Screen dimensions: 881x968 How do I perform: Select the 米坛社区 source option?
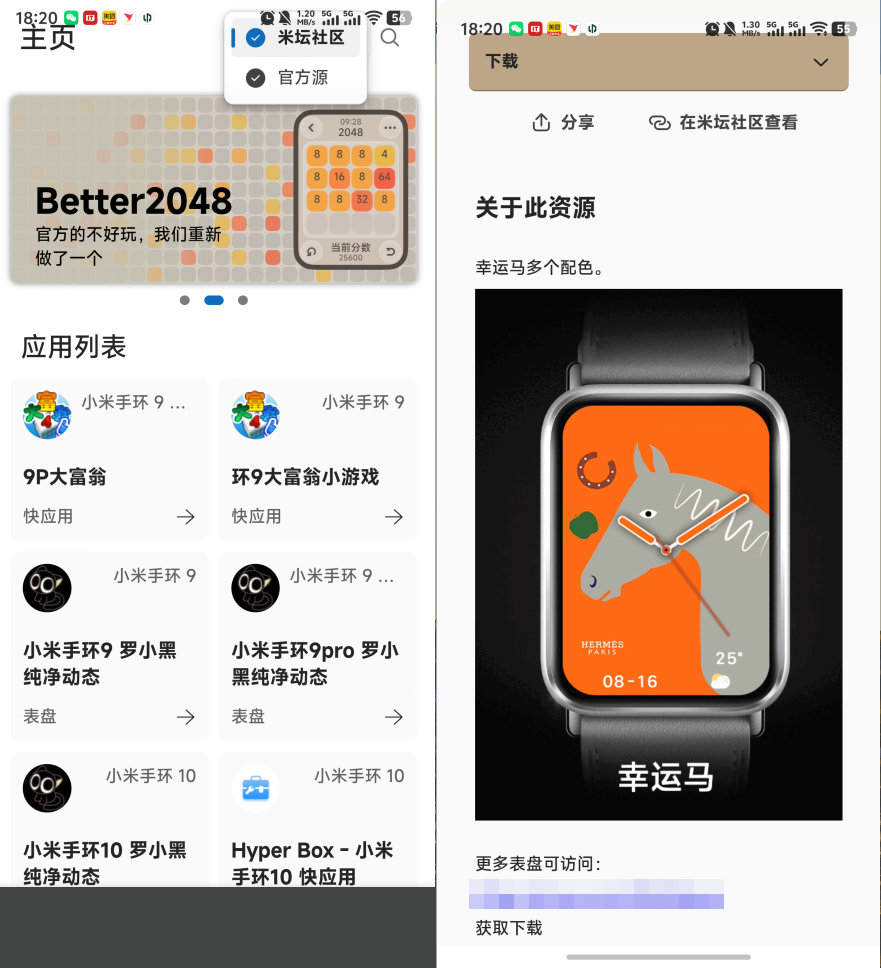click(296, 37)
